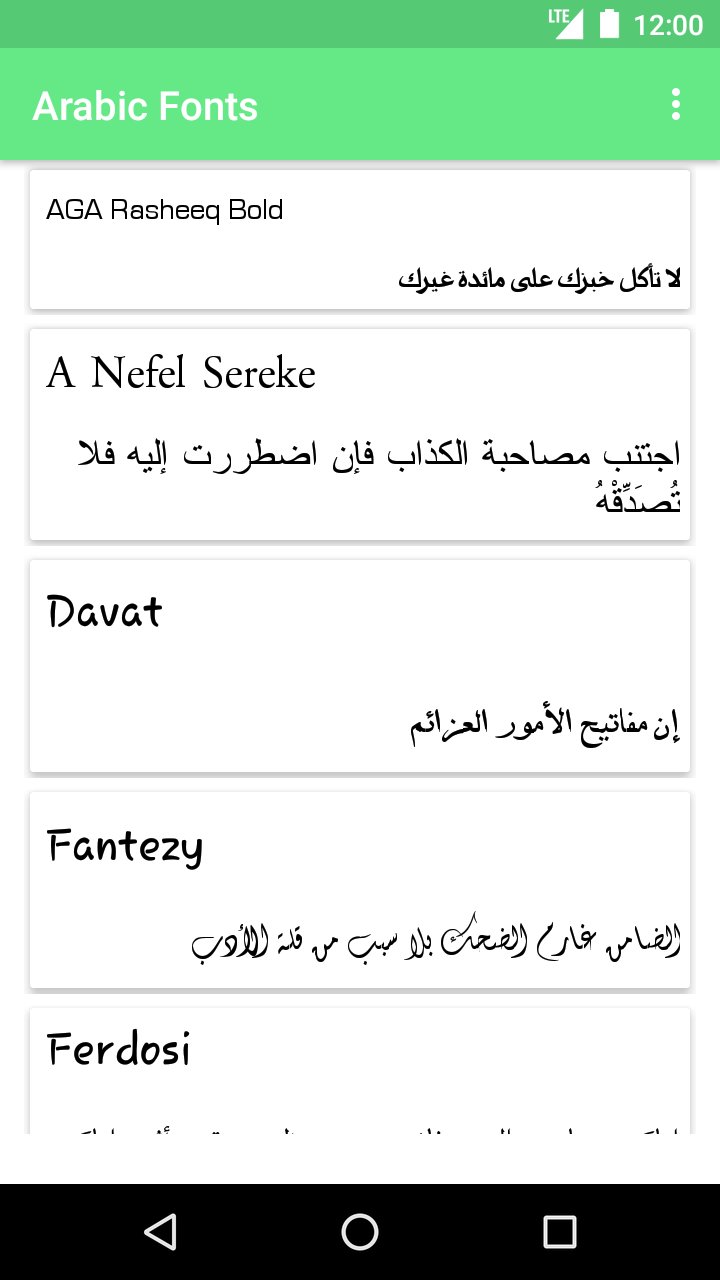Tap the system home button
The image size is (720, 1280).
coord(360,1232)
